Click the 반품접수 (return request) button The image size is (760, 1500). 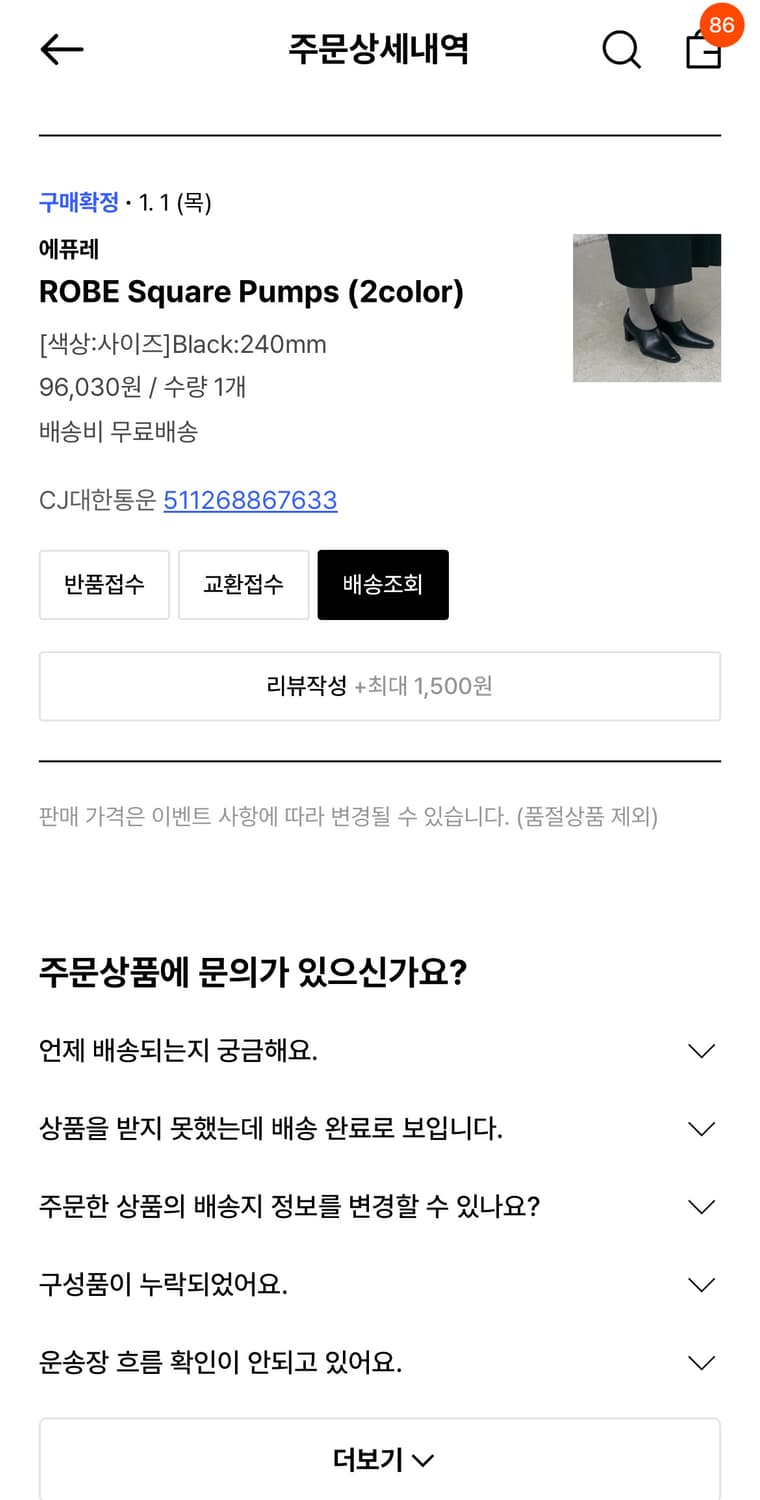[x=104, y=584]
